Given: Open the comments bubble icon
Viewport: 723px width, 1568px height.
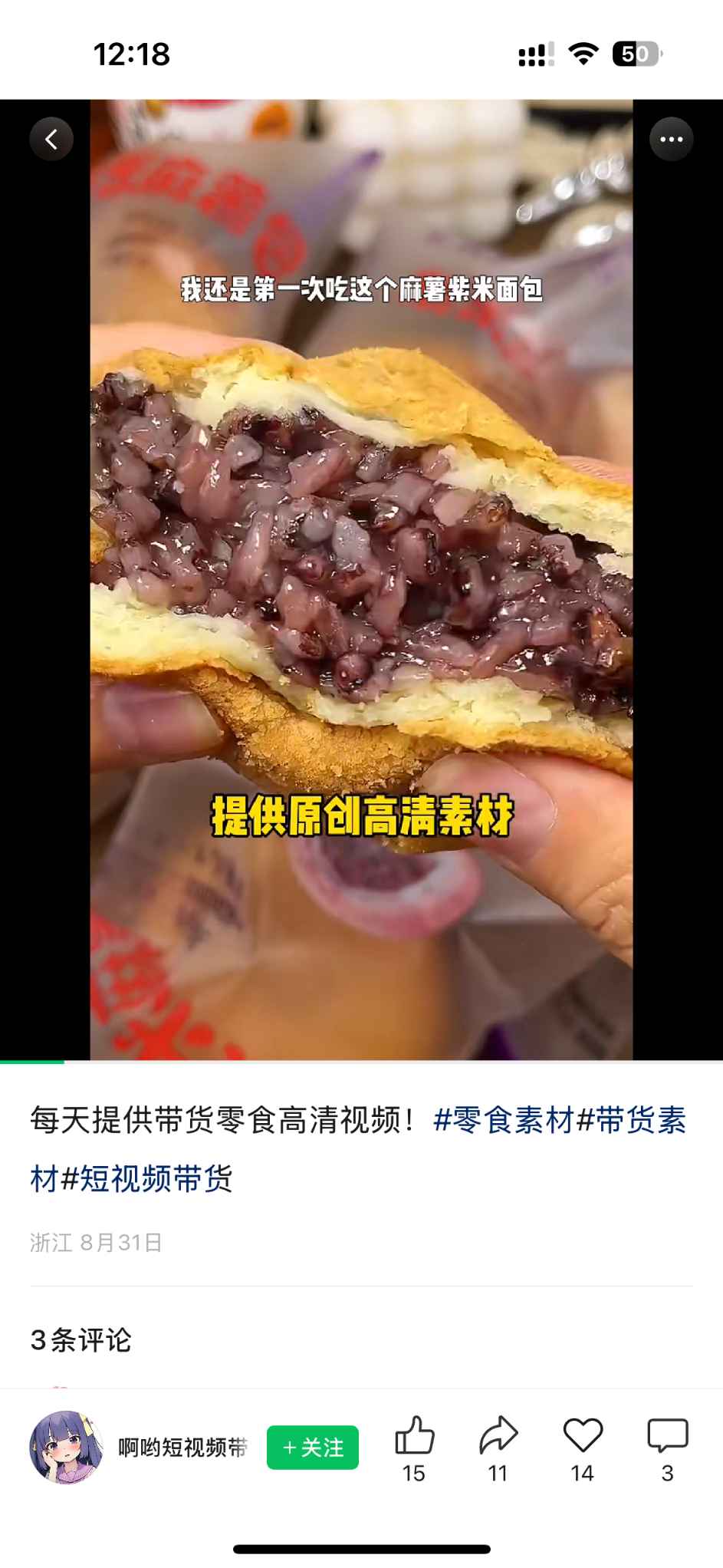Looking at the screenshot, I should tap(667, 1436).
